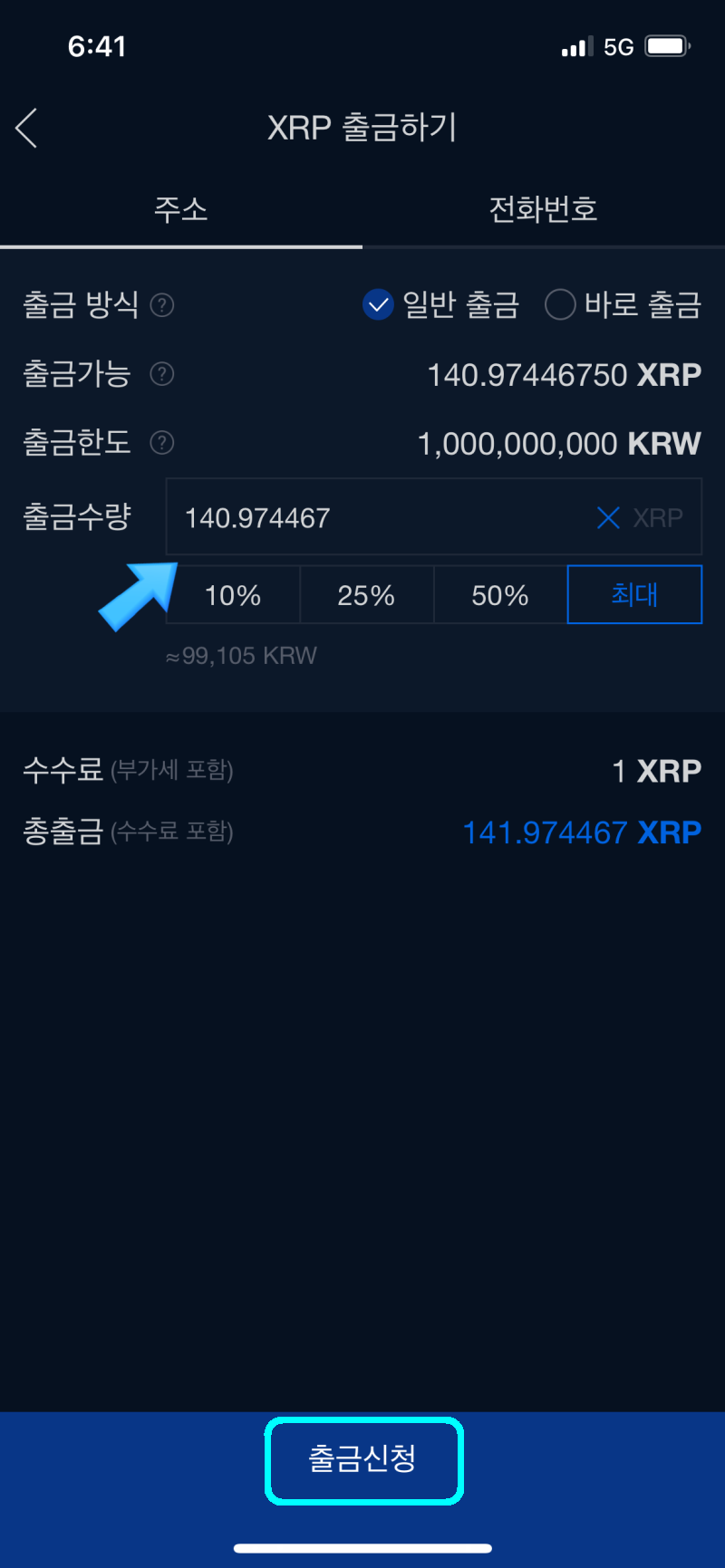Viewport: 725px width, 1568px height.
Task: Open the 출금 방식 help tooltip
Action: pyautogui.click(x=161, y=305)
